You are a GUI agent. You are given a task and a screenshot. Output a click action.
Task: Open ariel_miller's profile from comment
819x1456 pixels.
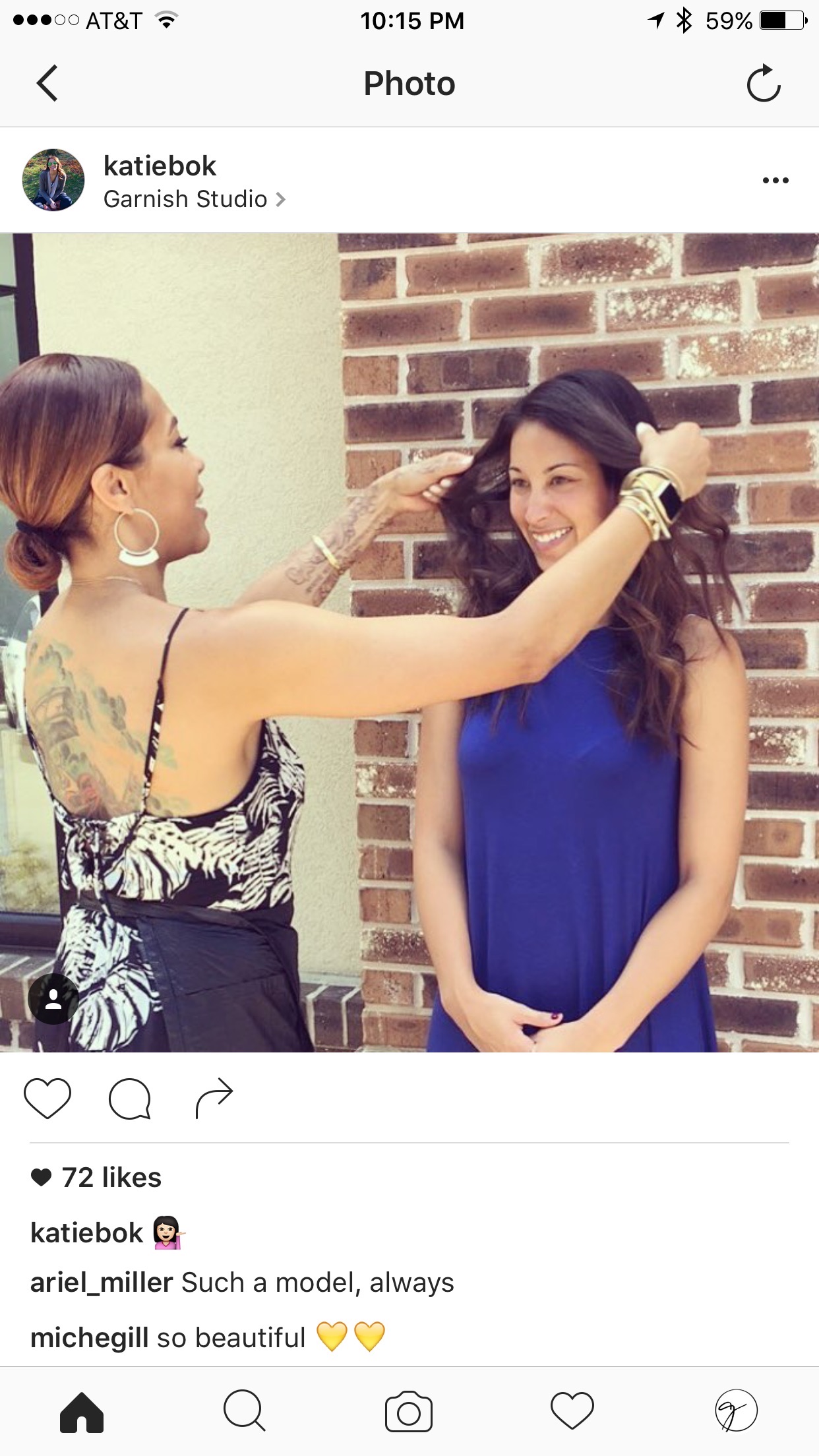coord(102,1283)
